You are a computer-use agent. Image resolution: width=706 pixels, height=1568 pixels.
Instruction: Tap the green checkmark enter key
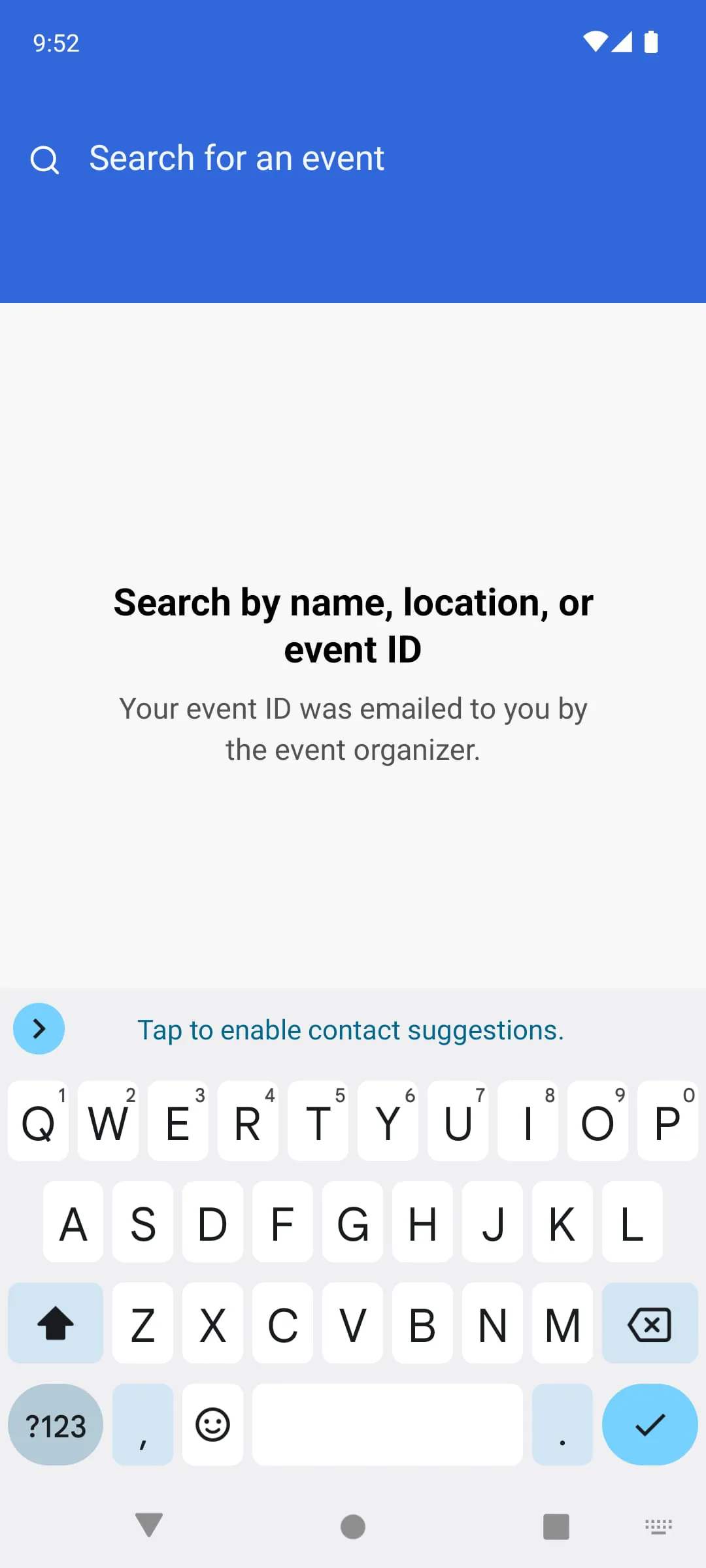649,1425
